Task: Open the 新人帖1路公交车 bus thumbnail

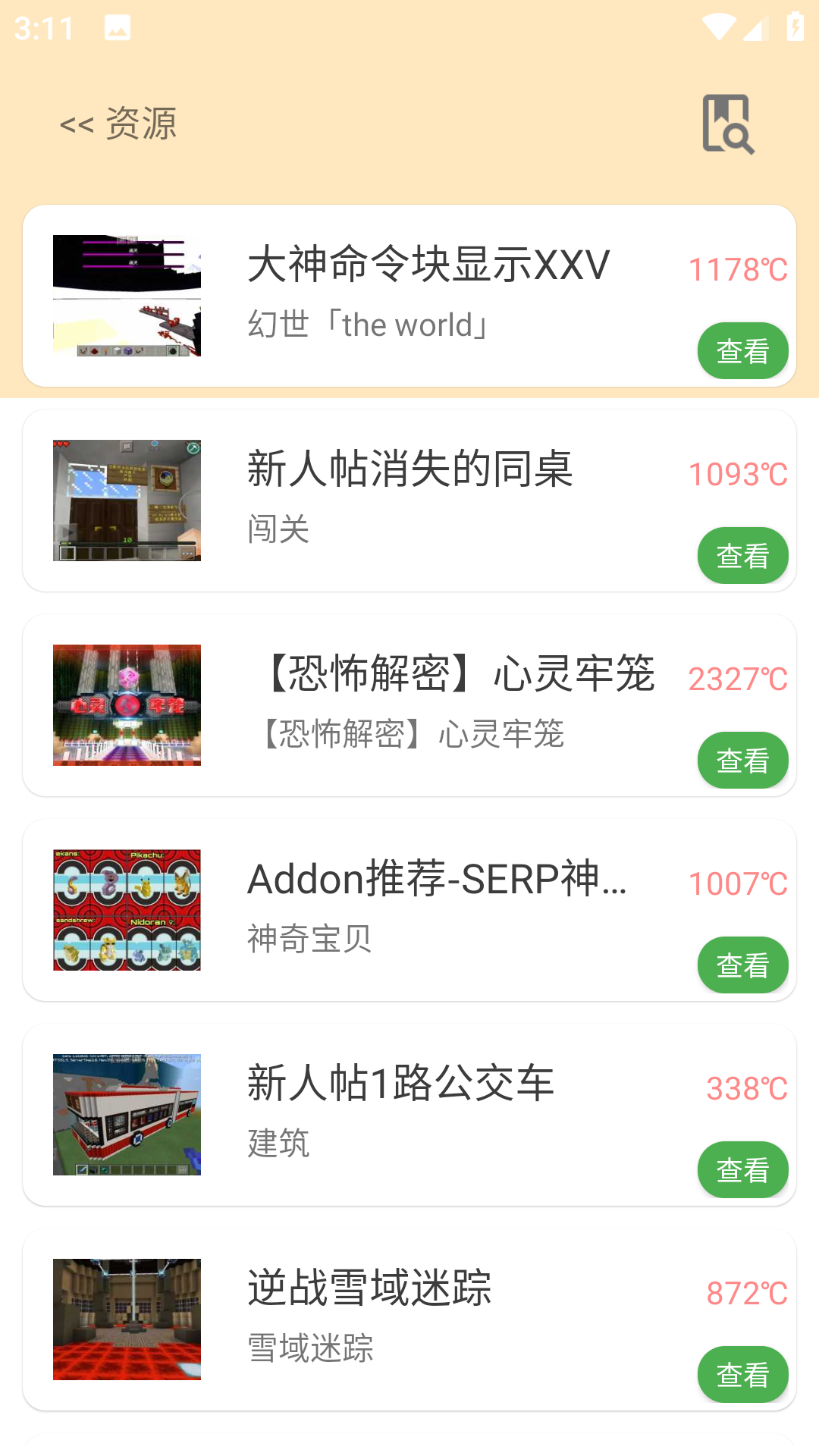Action: pos(126,1113)
